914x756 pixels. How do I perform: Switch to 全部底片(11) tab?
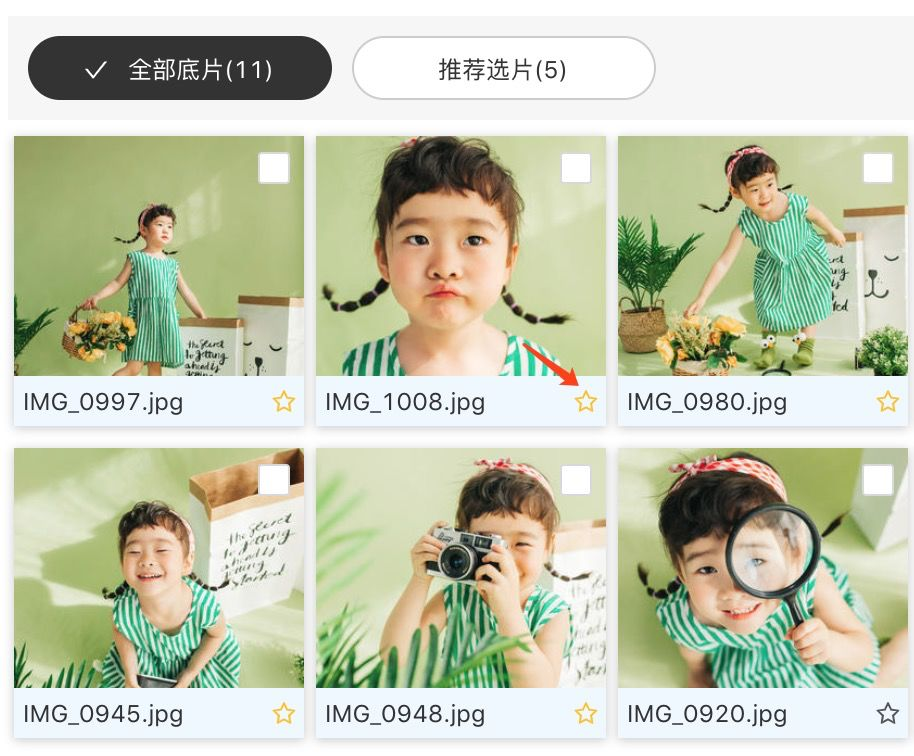180,69
